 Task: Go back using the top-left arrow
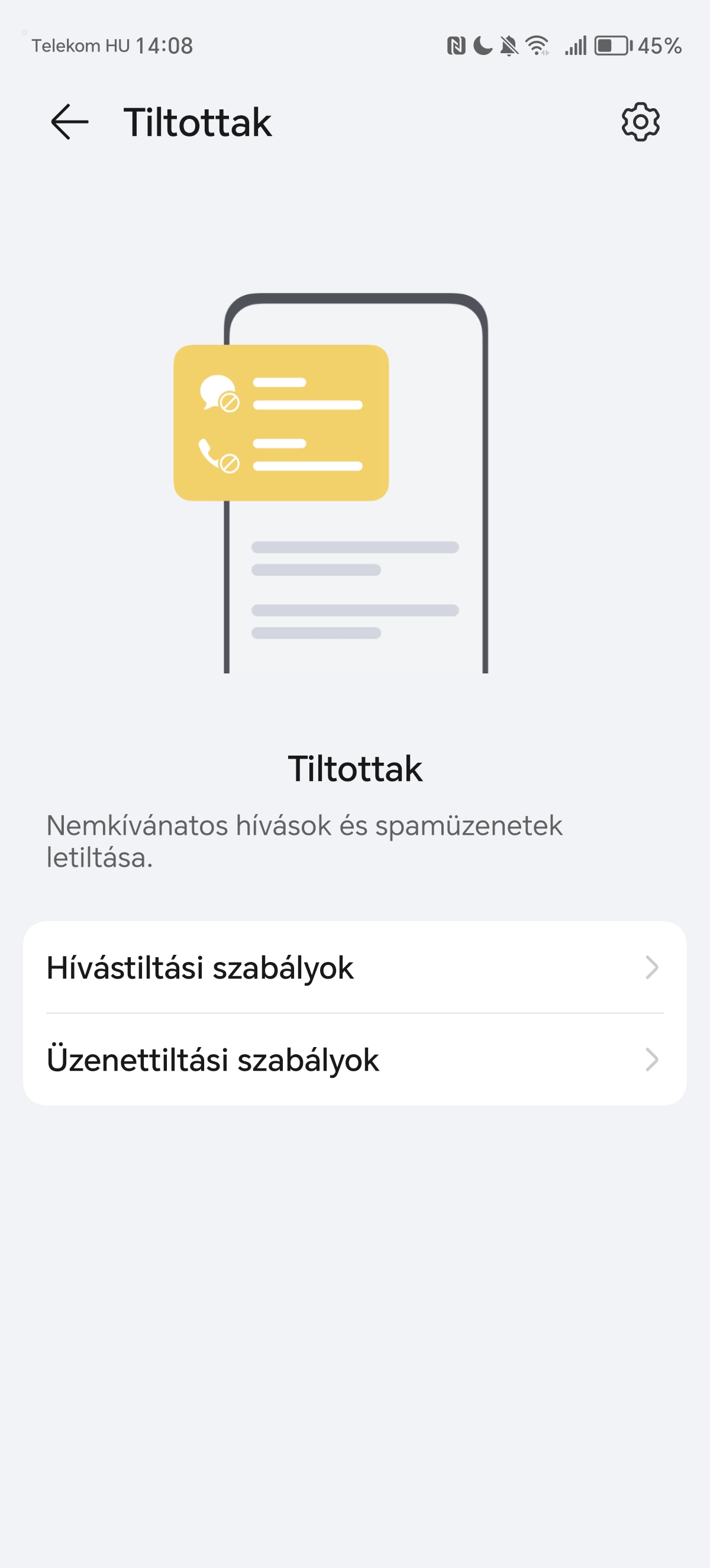coord(69,122)
